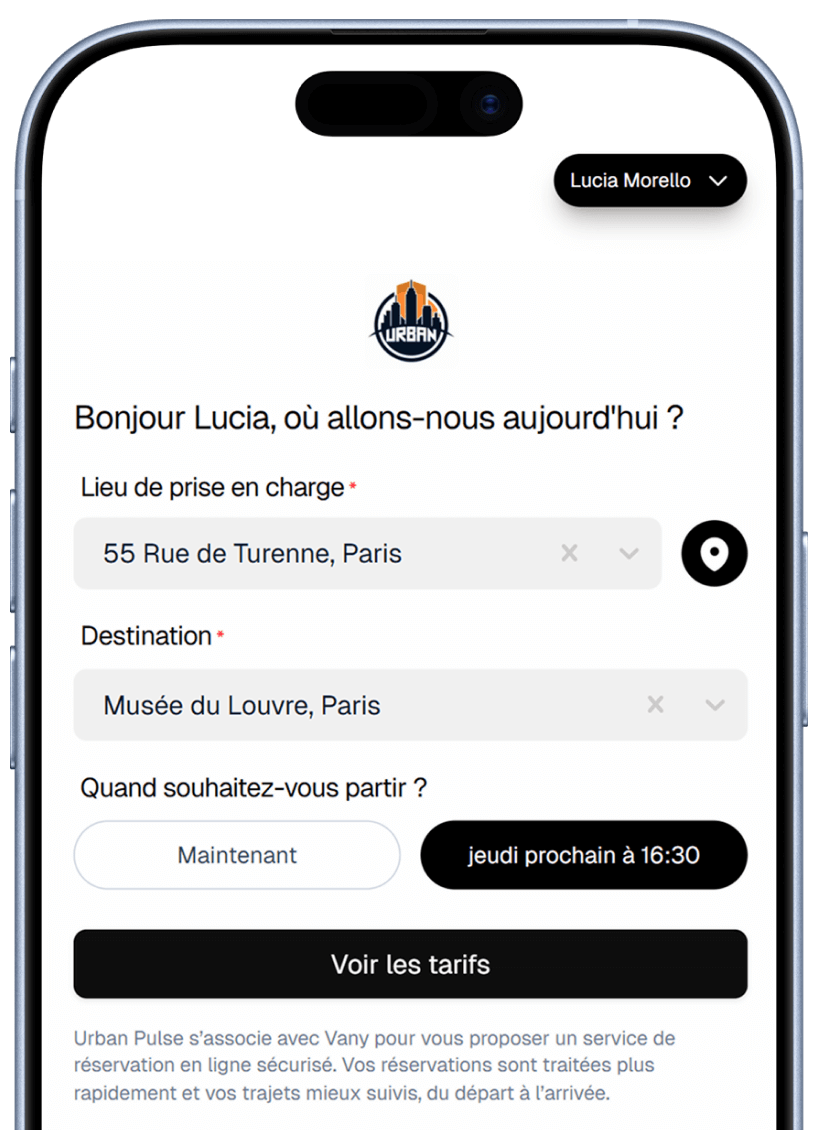Clear the pickup address 55 Rue de Turenne
Screen dimensions: 818x1130
point(569,553)
